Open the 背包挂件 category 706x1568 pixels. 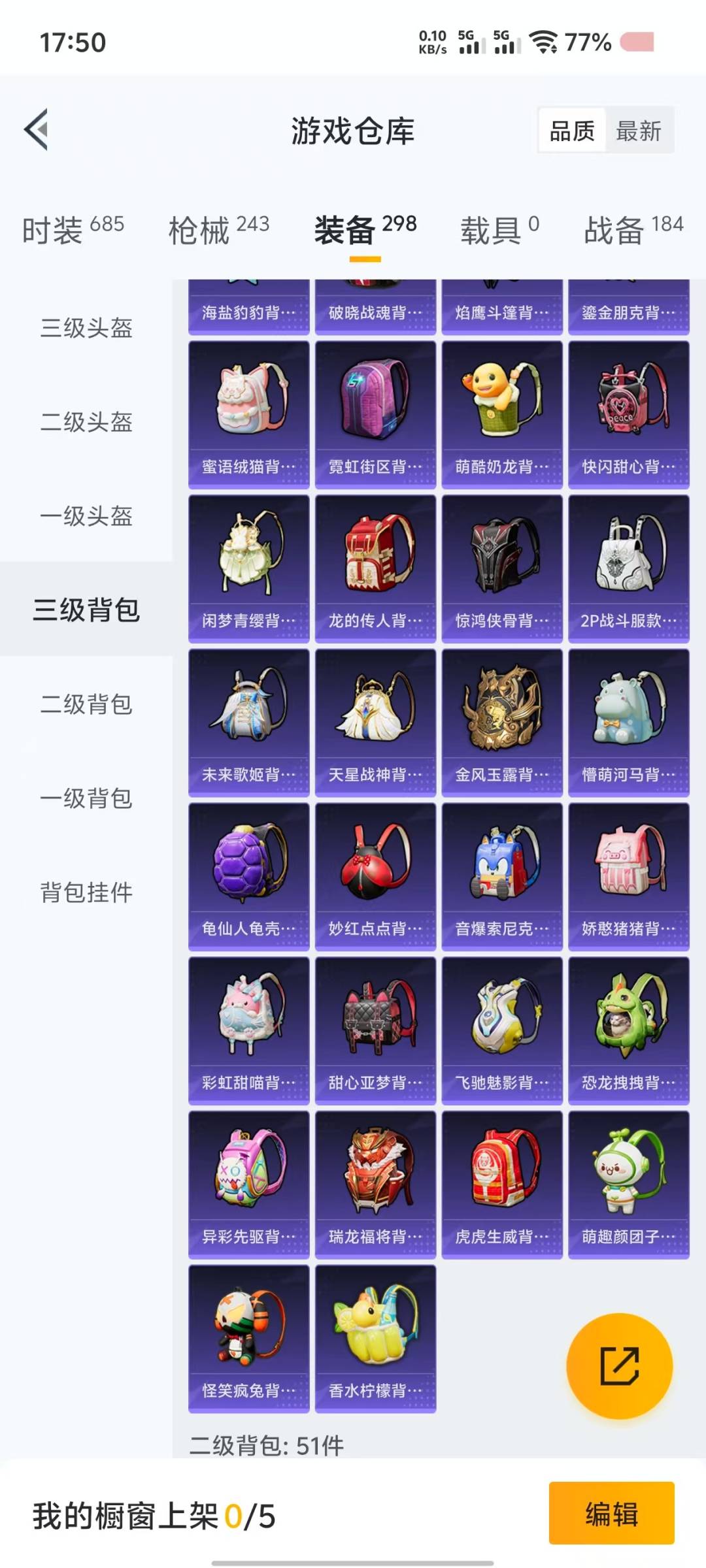[x=86, y=892]
